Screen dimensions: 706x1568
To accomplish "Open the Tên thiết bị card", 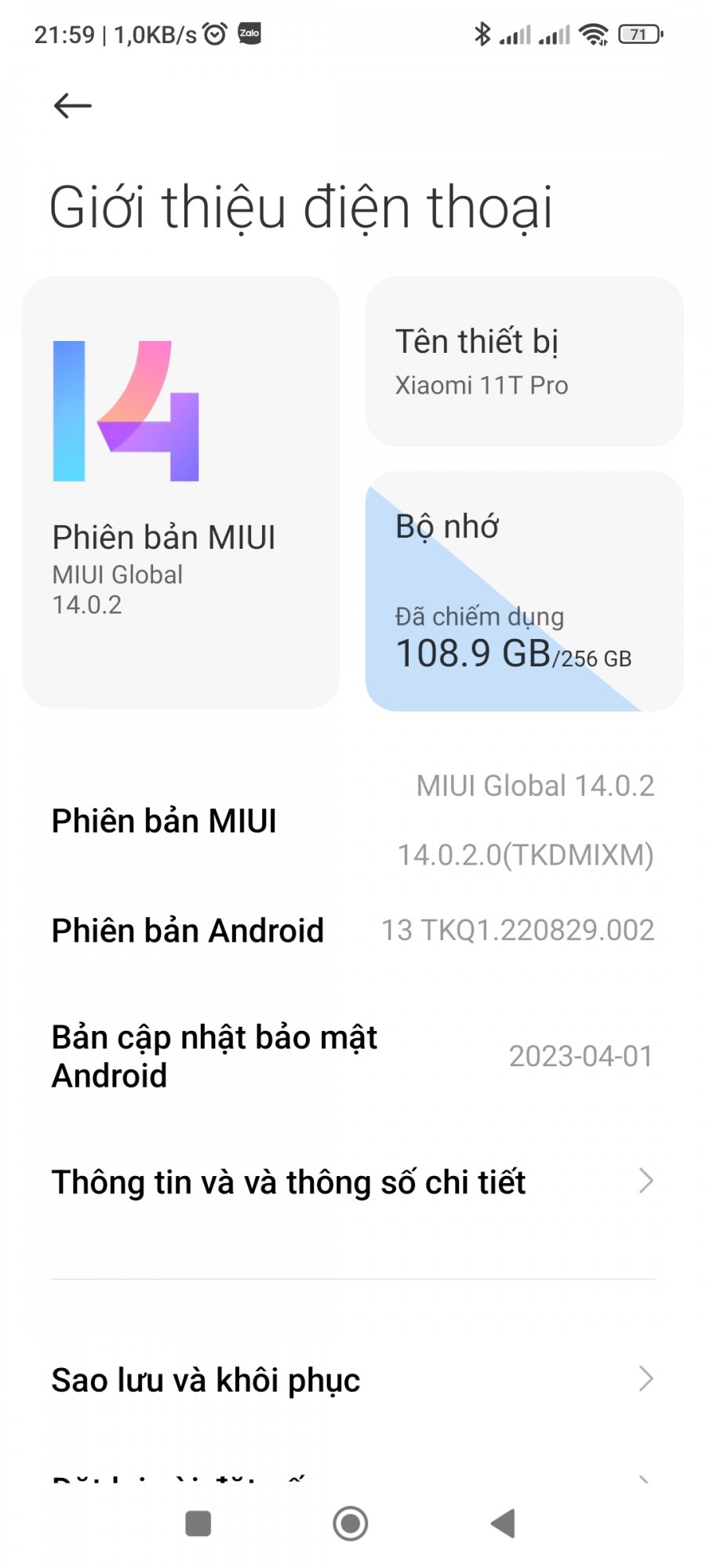I will 524,362.
